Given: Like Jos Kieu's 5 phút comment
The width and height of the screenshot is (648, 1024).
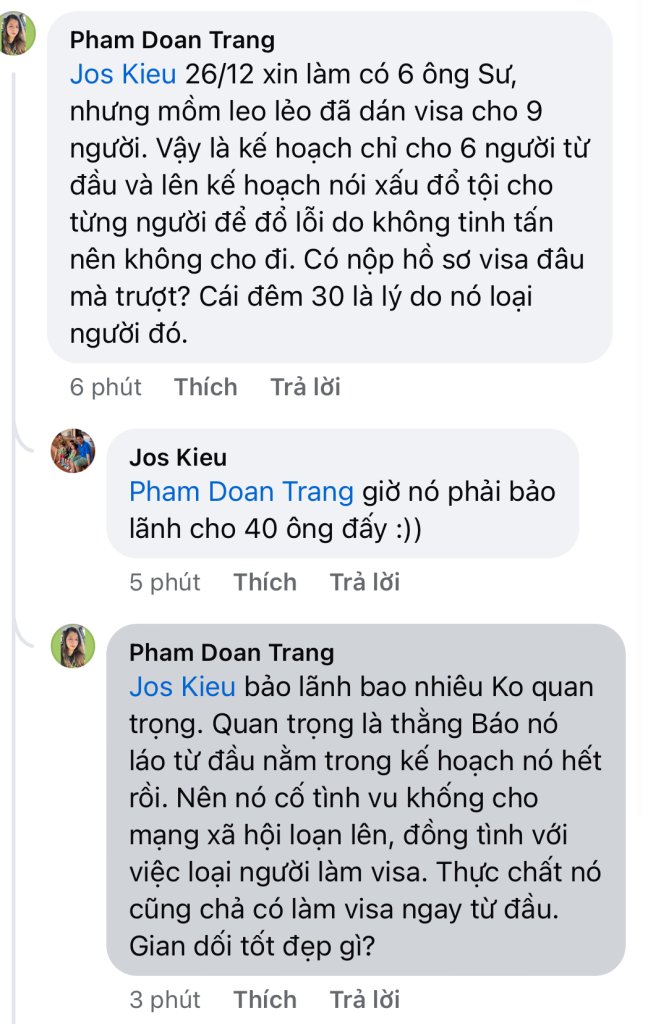Looking at the screenshot, I should tap(265, 582).
